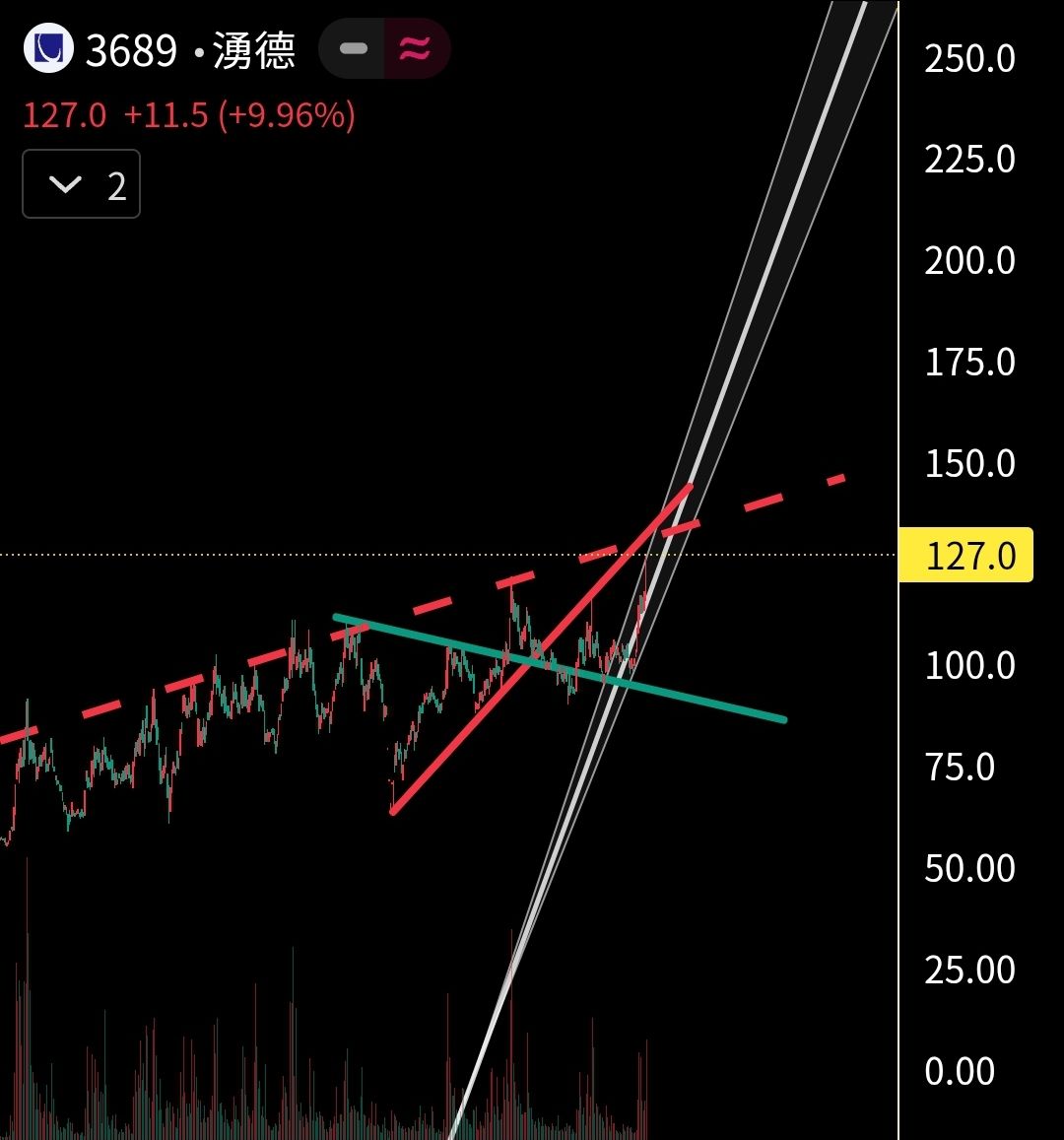This screenshot has height=1140, width=1064.
Task: Expand the collapsed indicators legend showing 2
Action: click(82, 184)
